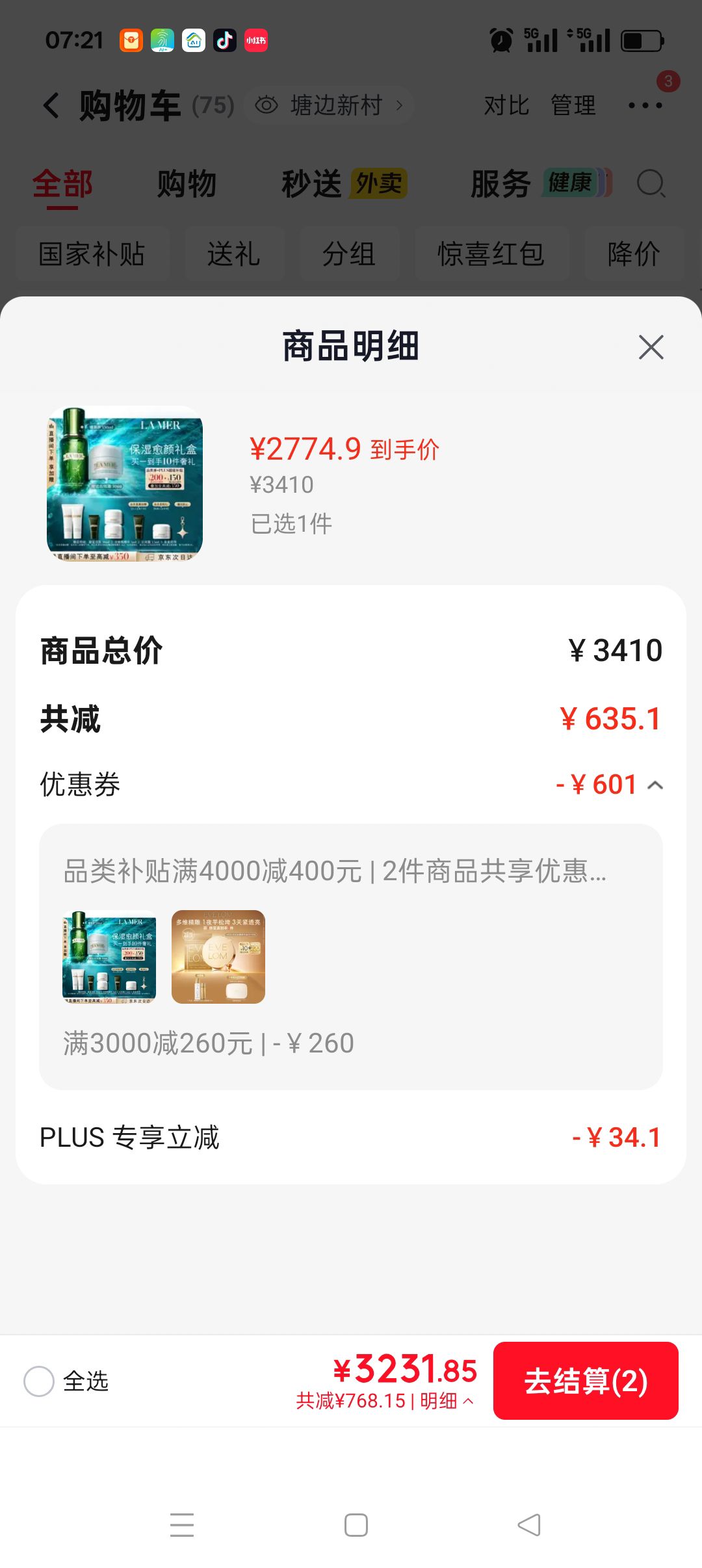This screenshot has height=1568, width=702.
Task: Select the 惊喜红包 filter chip
Action: [x=491, y=254]
